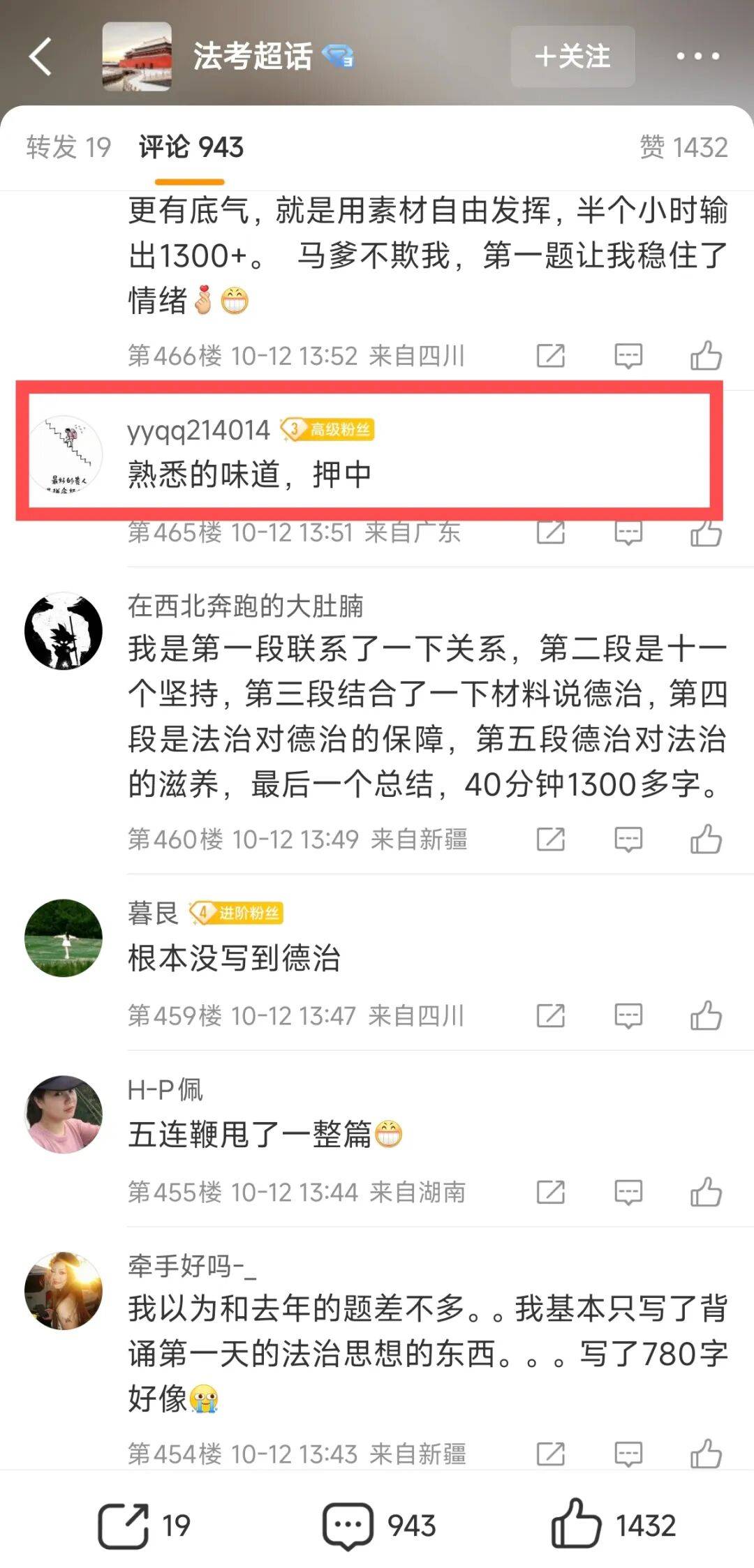
Task: Switch to the 转发 19 tab
Action: (68, 147)
